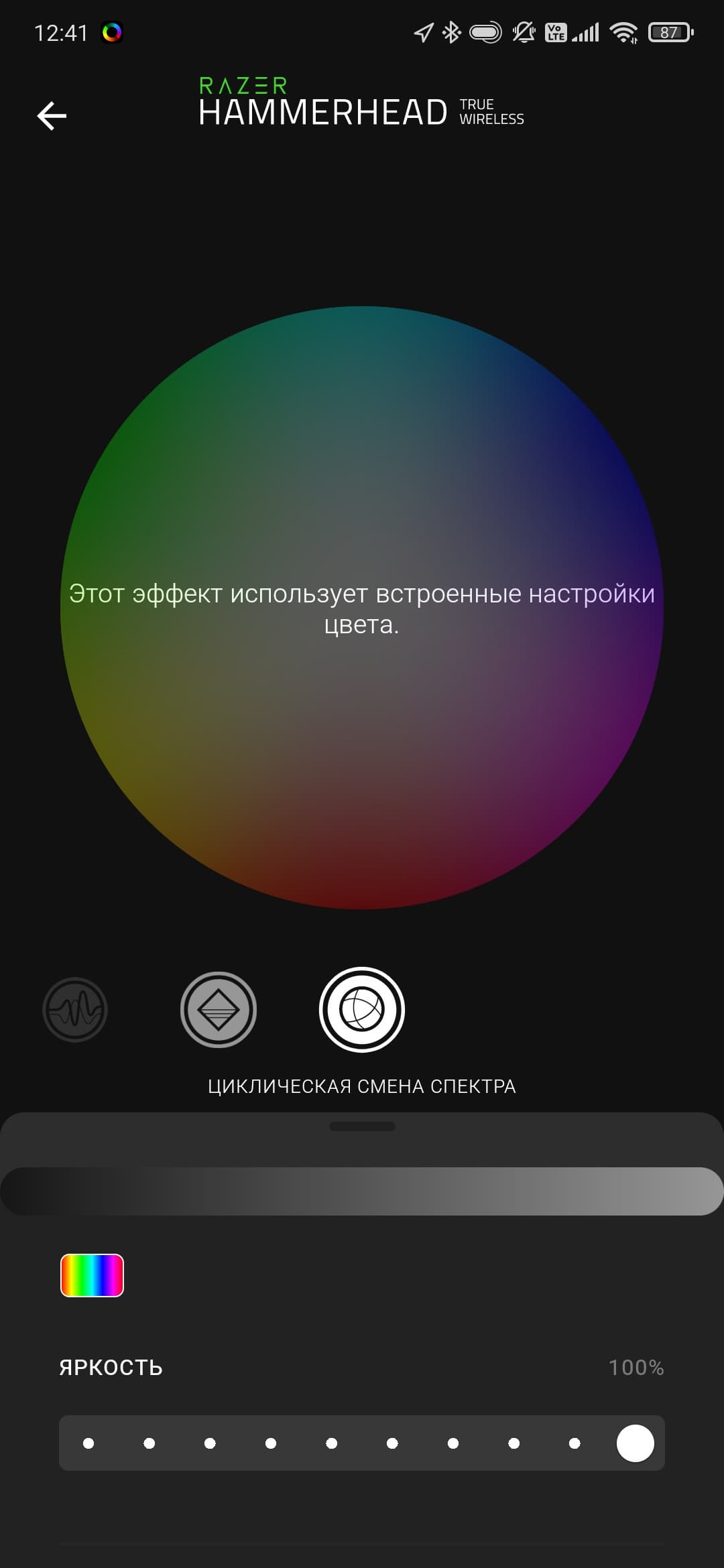Image resolution: width=724 pixels, height=1568 pixels.
Task: Choose the static layered diamond effect
Action: 219,1010
